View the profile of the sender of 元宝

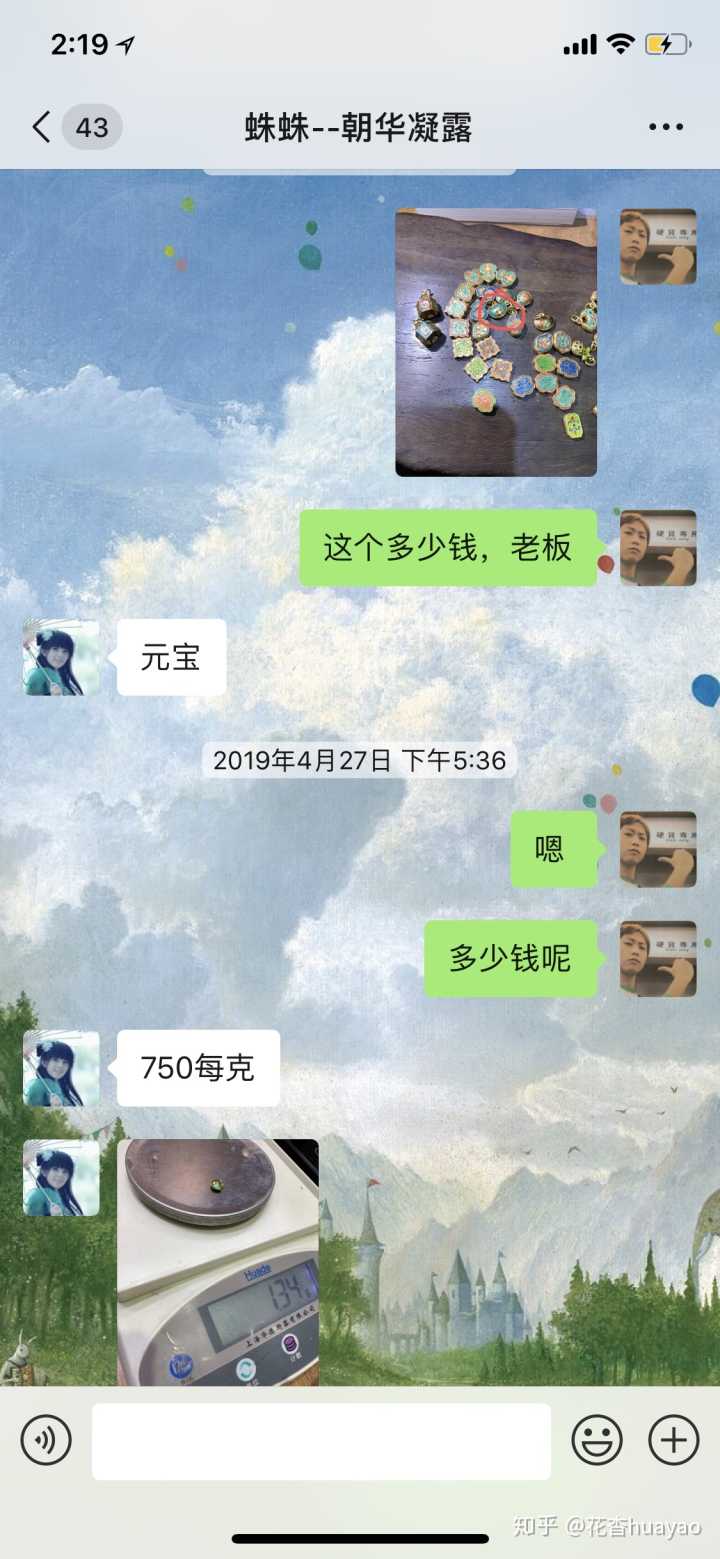click(61, 657)
